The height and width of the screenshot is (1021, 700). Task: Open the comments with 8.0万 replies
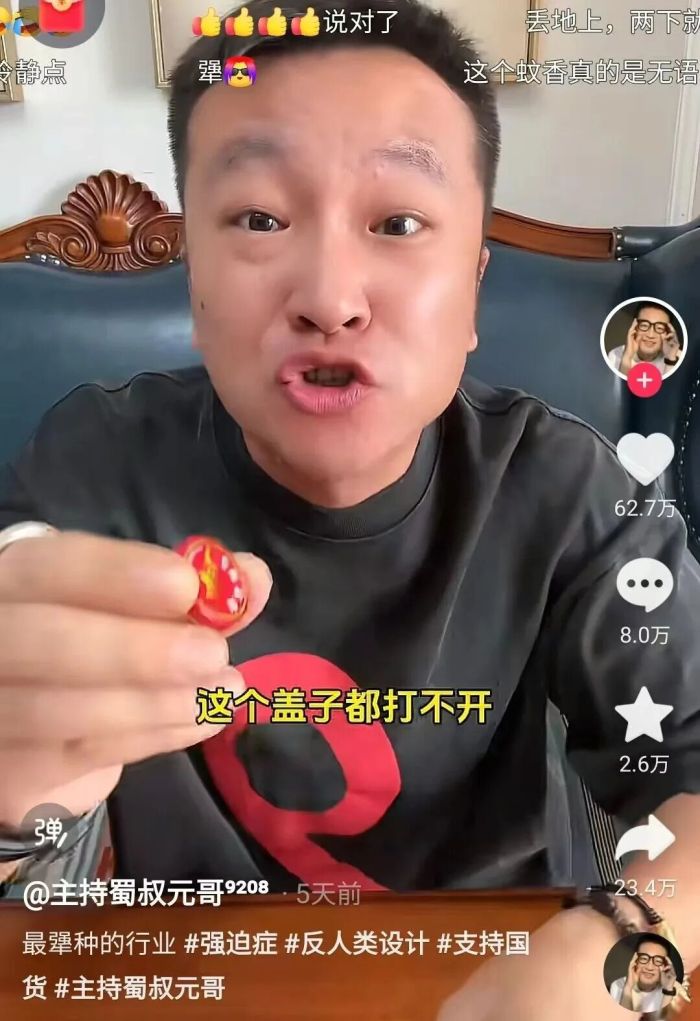(x=644, y=584)
